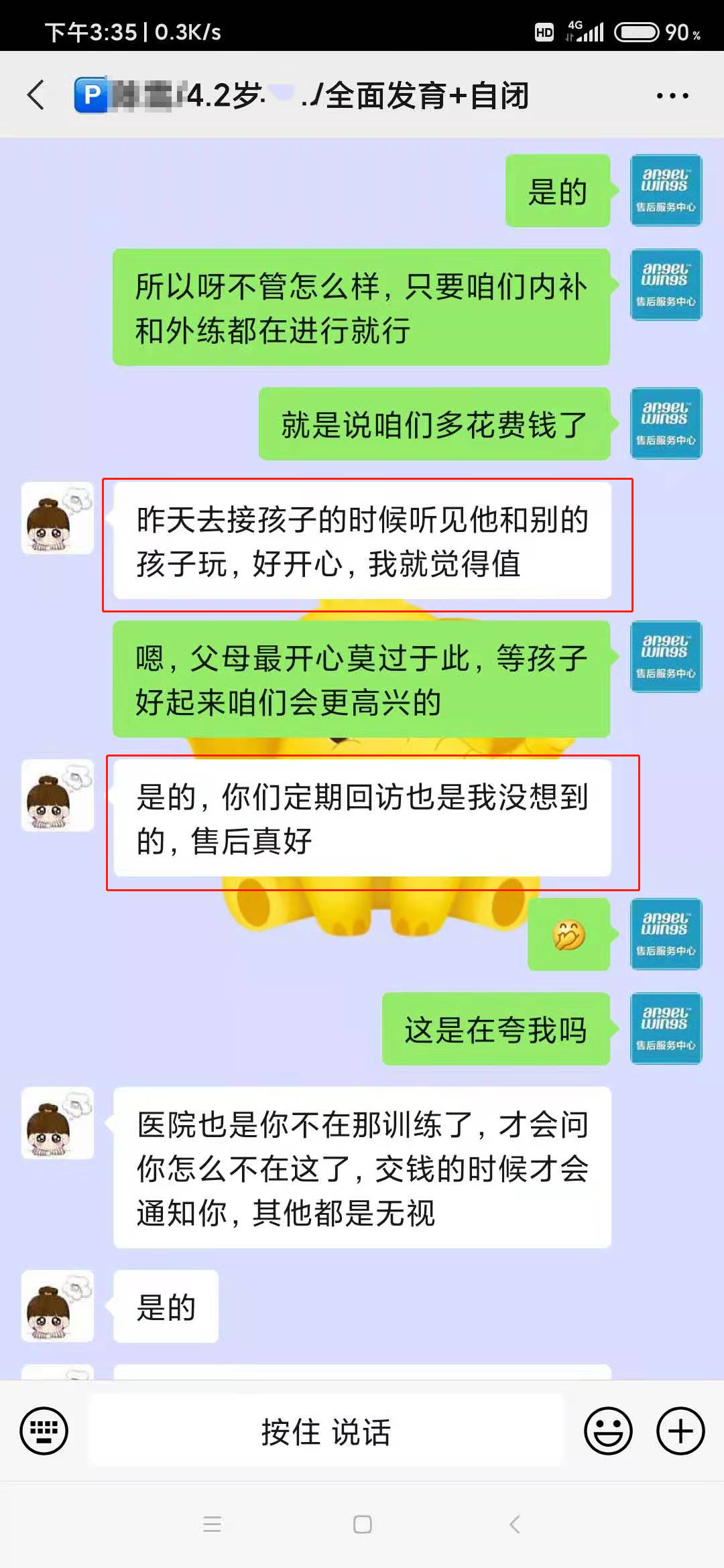Tap the system home button
This screenshot has width=724, height=1568.
362,1524
